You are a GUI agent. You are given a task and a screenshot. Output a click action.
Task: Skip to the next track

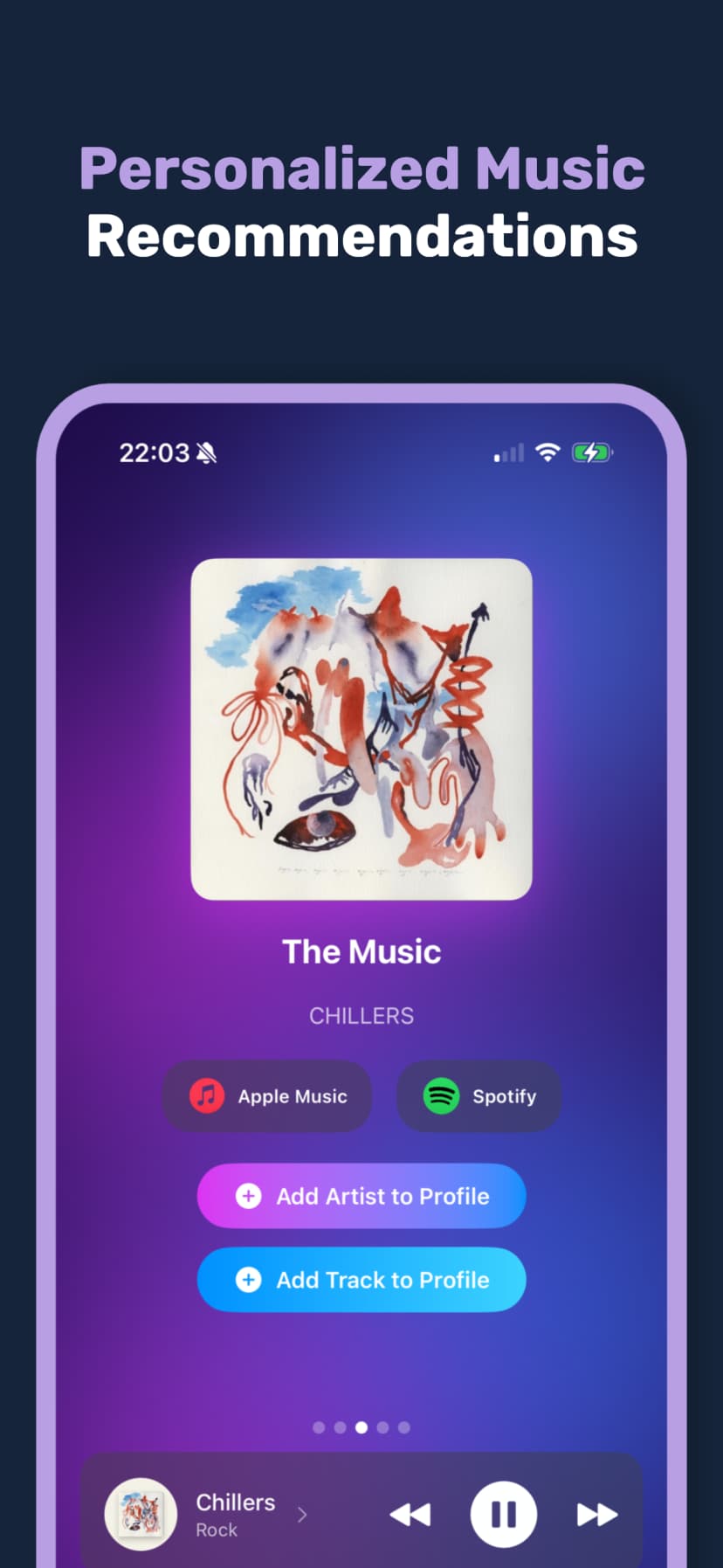point(597,1515)
